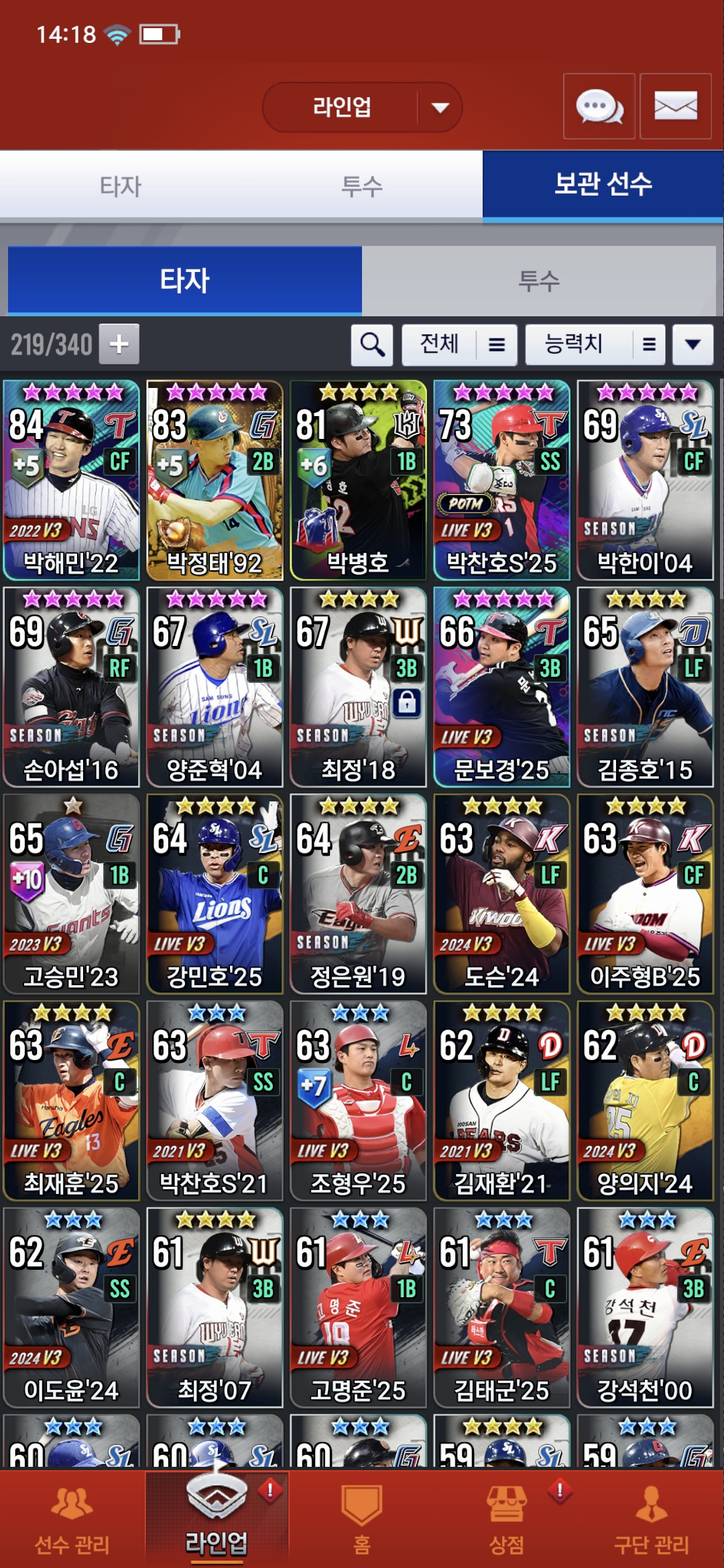Open the chat speech bubble icon
The width and height of the screenshot is (724, 1568).
(599, 107)
